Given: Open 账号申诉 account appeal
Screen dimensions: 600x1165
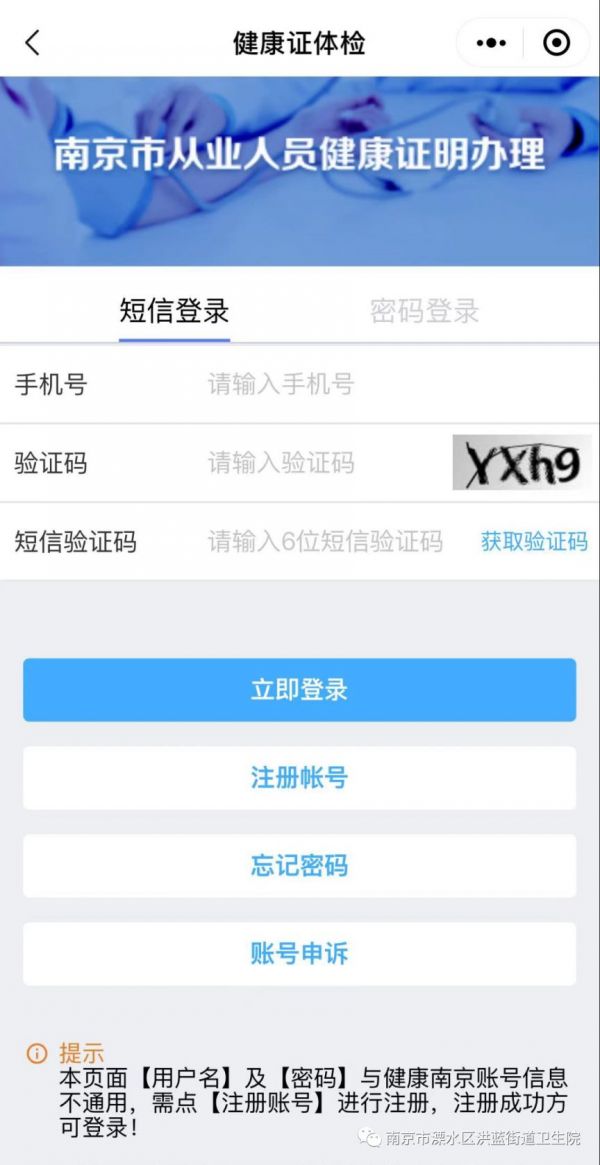Looking at the screenshot, I should (299, 954).
